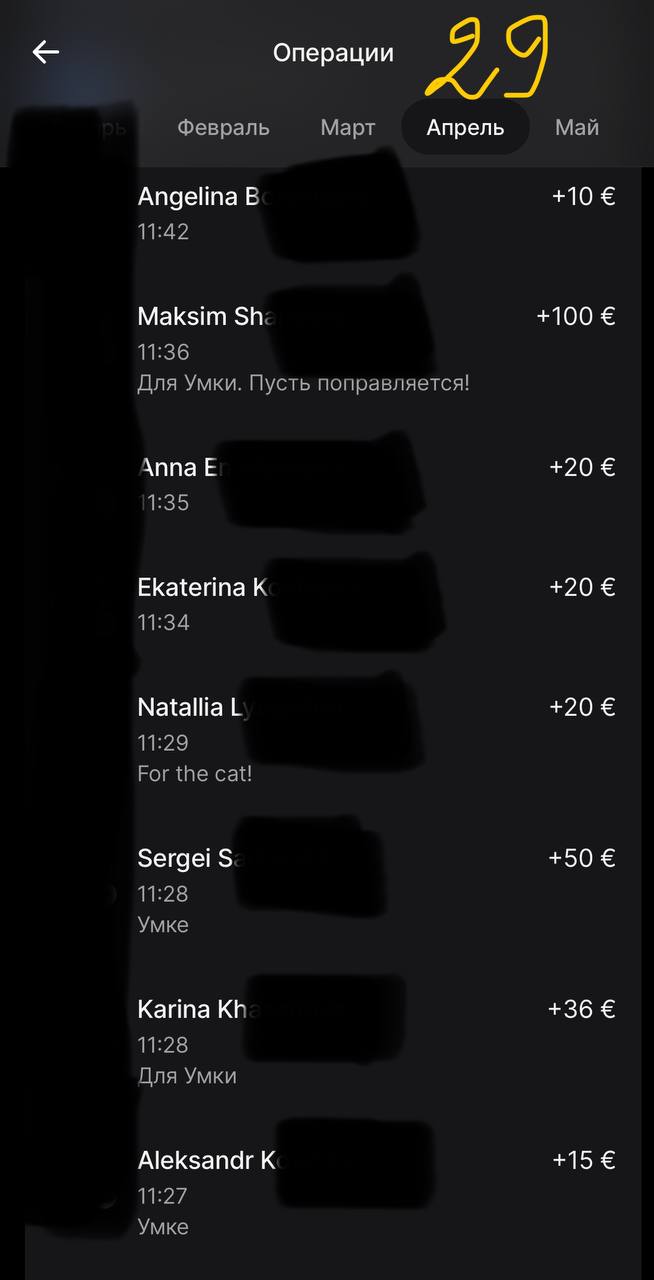Go back using the arrow icon
The image size is (654, 1280).
(x=46, y=52)
